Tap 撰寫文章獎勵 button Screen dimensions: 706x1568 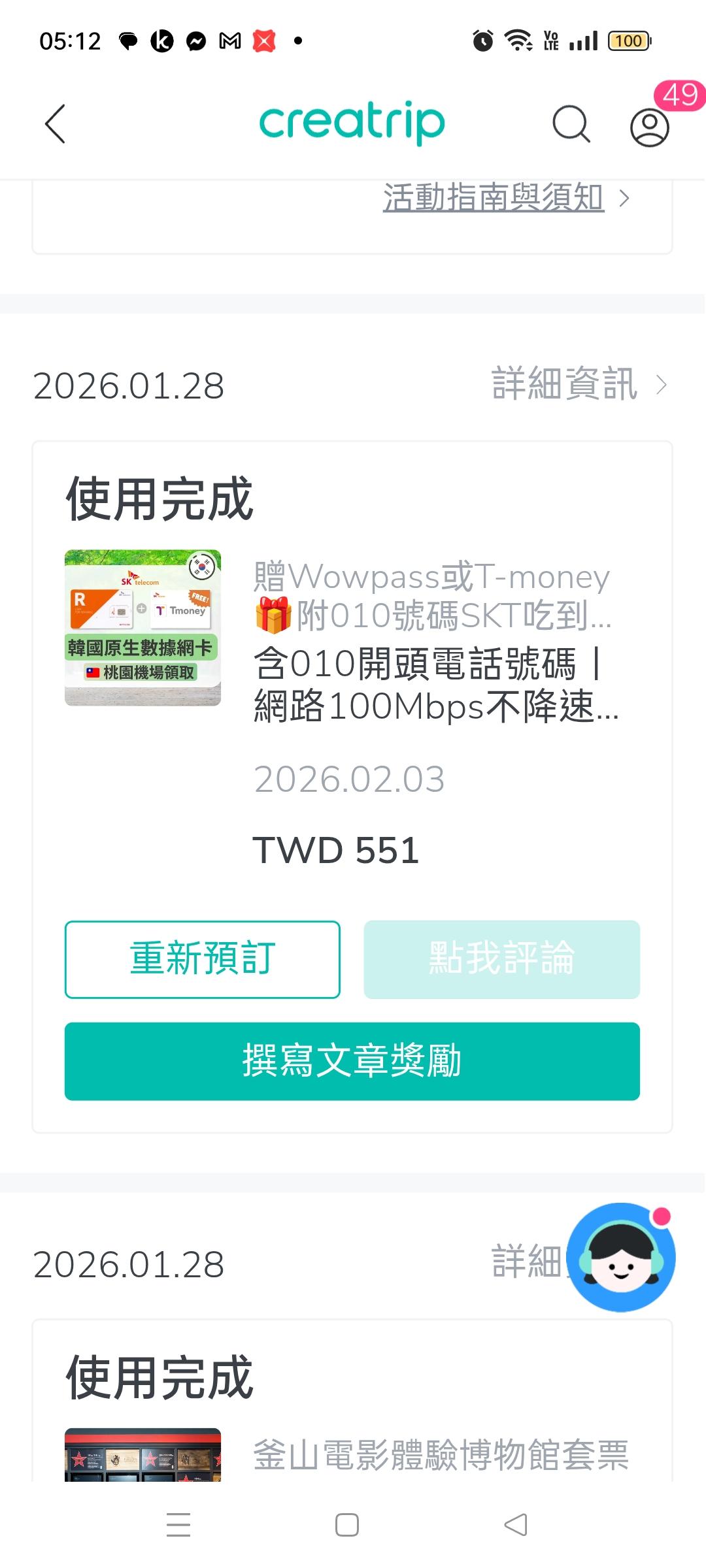(x=352, y=1061)
